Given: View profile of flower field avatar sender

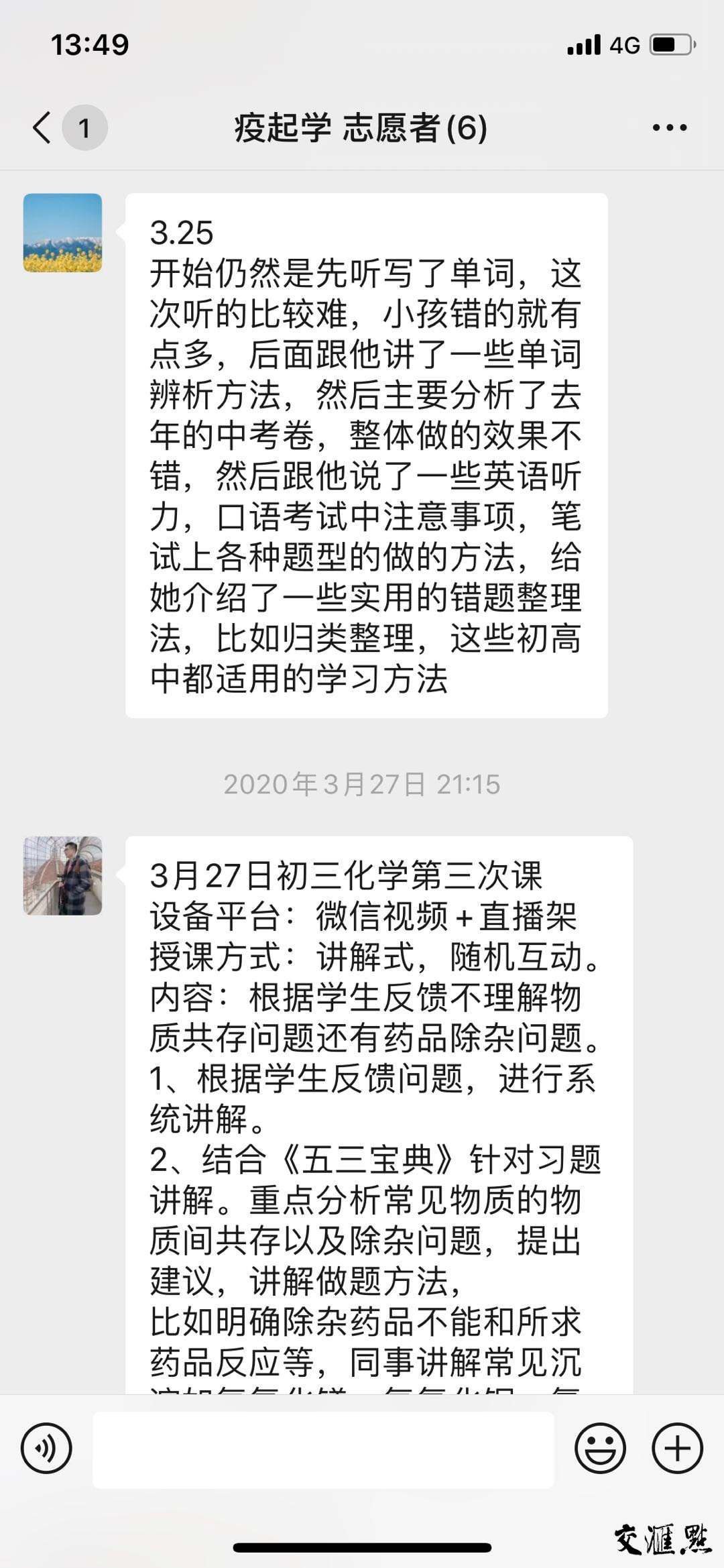Looking at the screenshot, I should pos(63,233).
